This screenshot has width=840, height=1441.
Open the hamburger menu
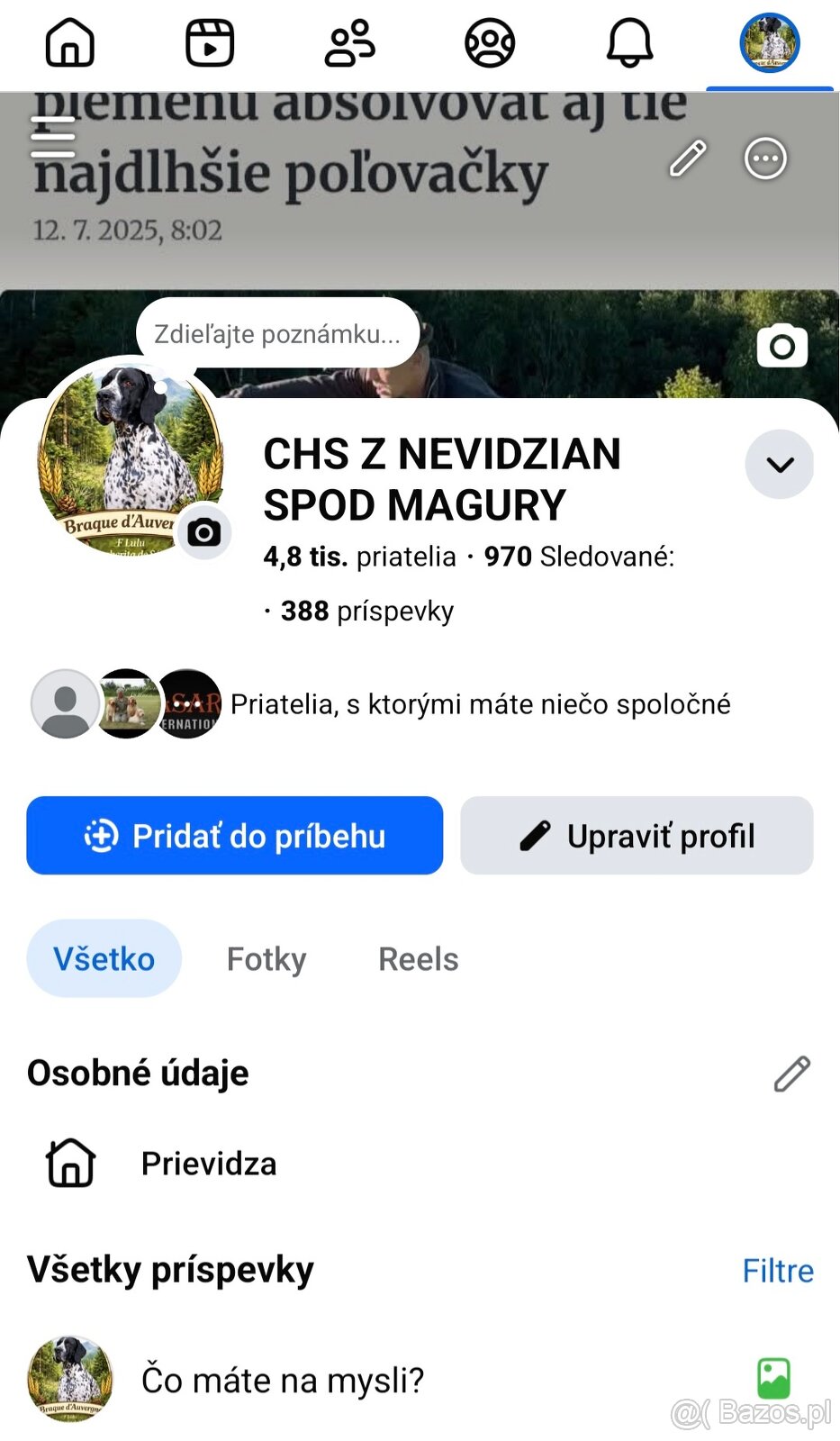[53, 140]
